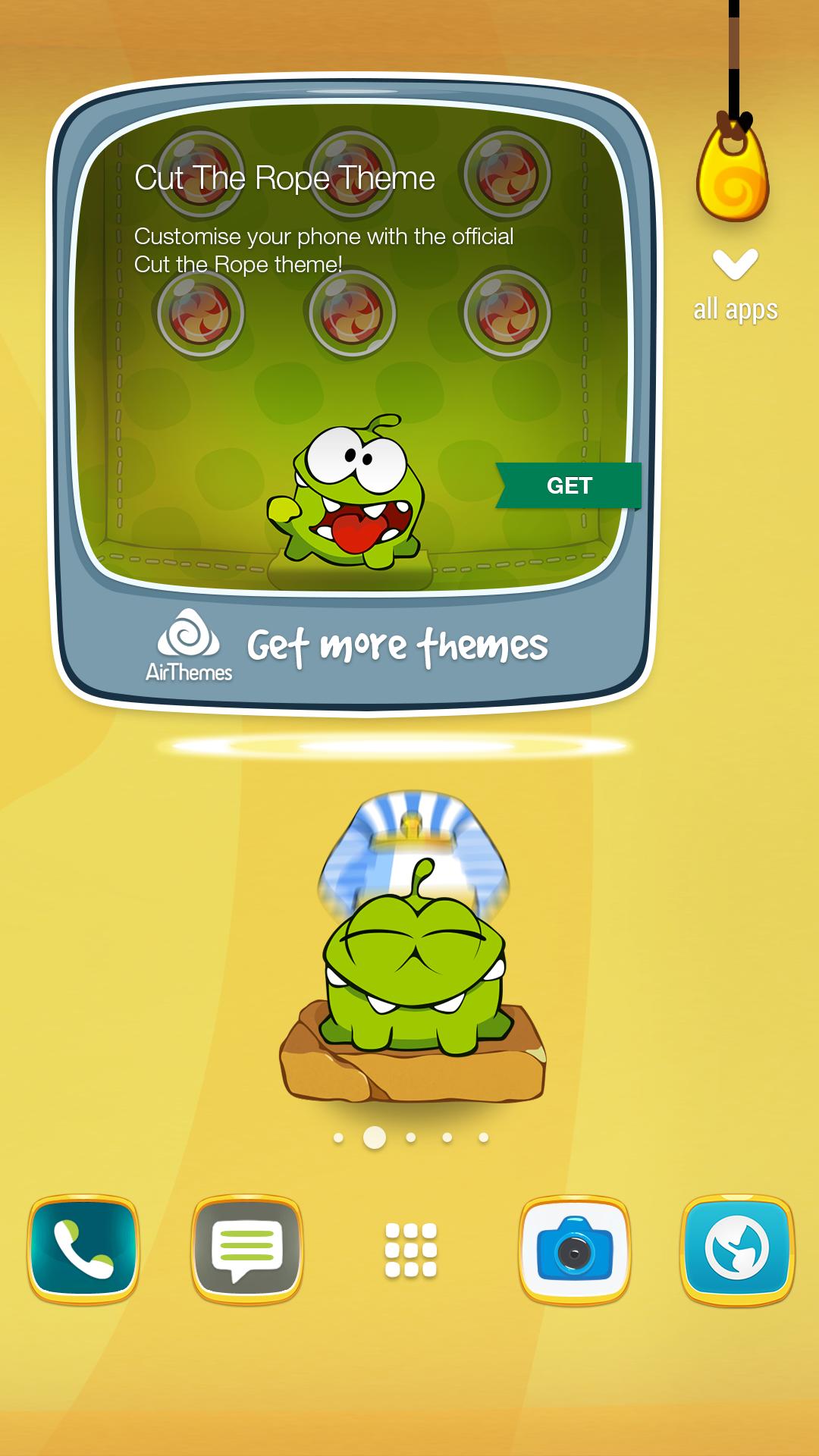Tap the green GET button
Screen dimensions: 819x1456
569,485
